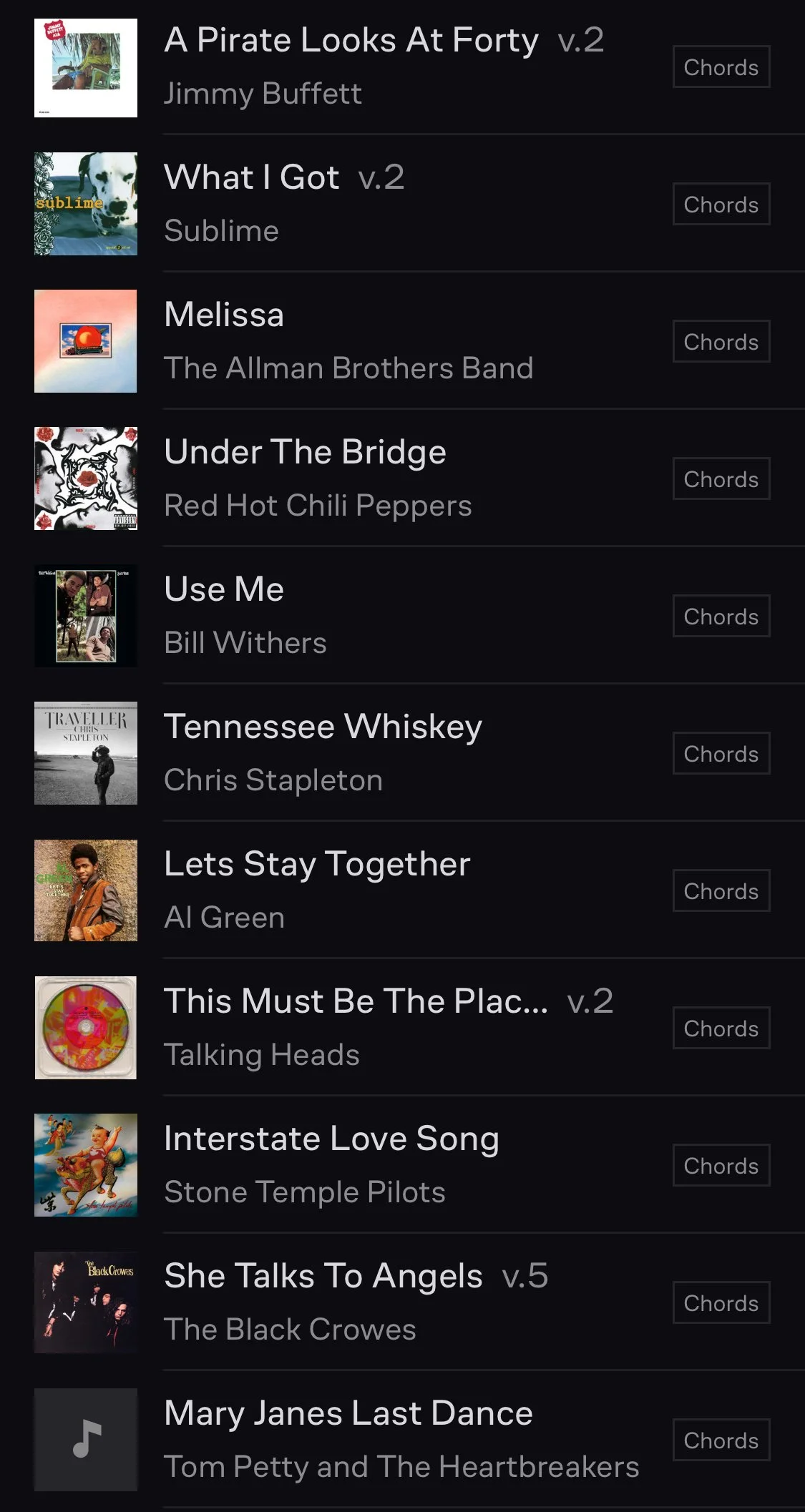Open Mary Janes Last Dance by Tom Petty
Image resolution: width=805 pixels, height=1512 pixels.
[348, 1414]
